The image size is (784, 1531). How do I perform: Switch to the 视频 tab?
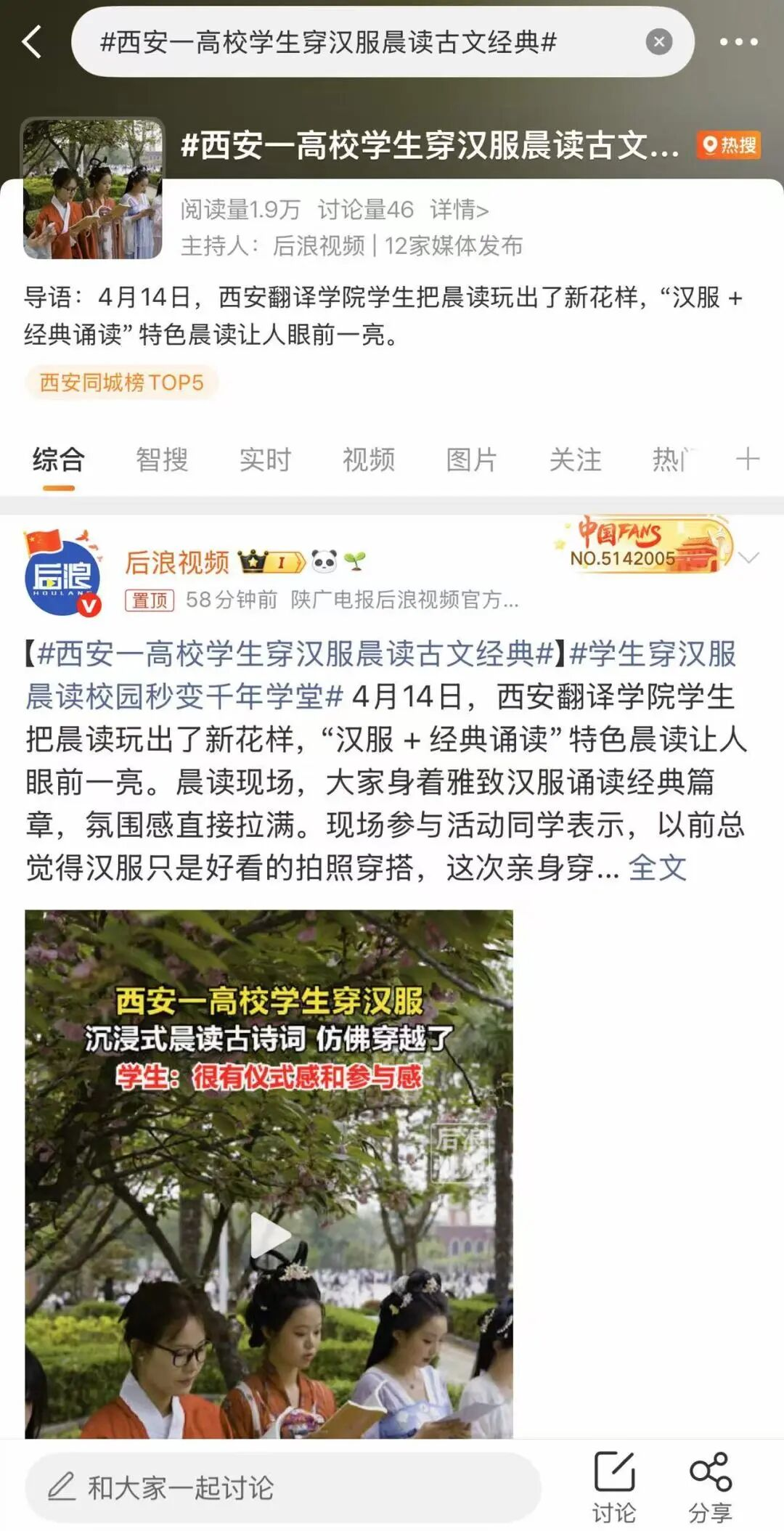coord(369,460)
